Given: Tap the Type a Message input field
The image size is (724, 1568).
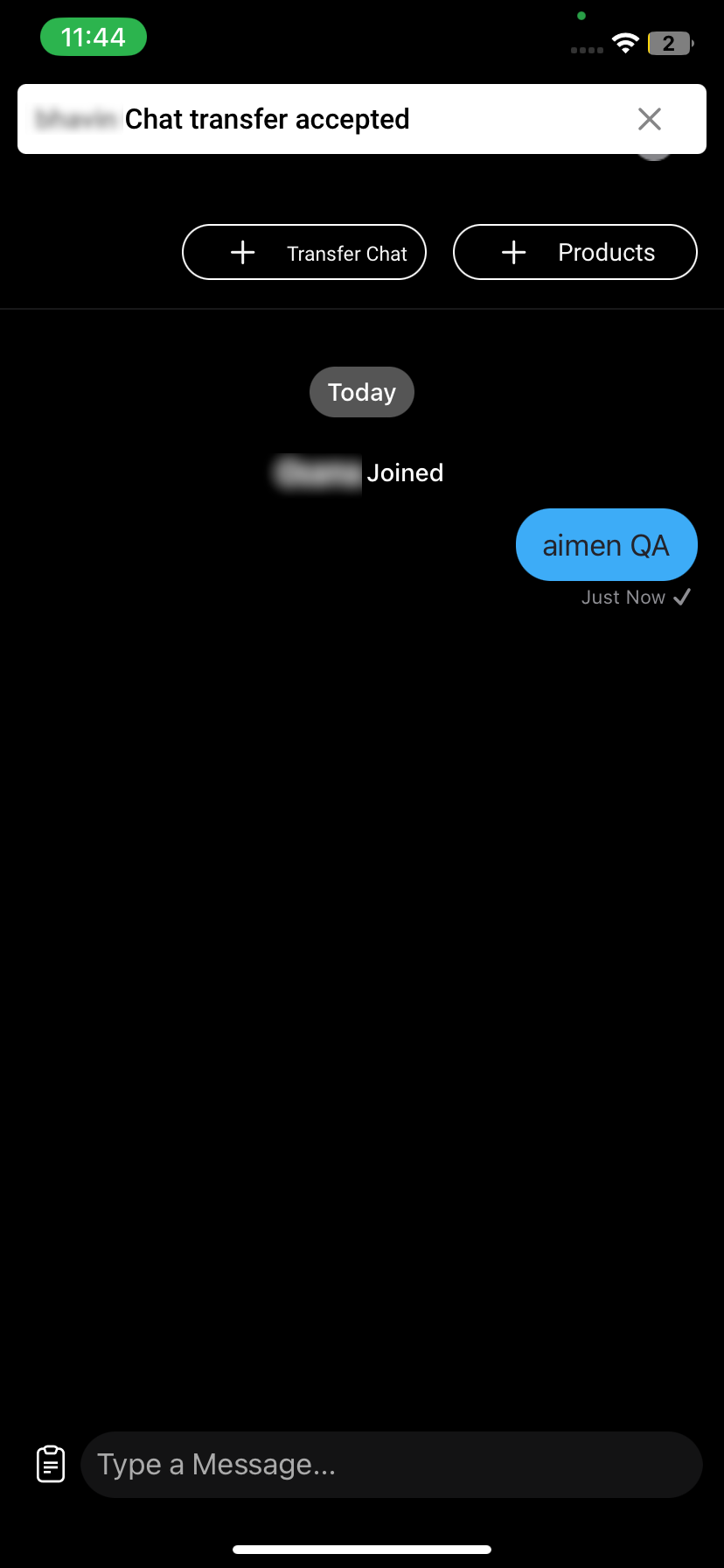Looking at the screenshot, I should (x=391, y=1463).
